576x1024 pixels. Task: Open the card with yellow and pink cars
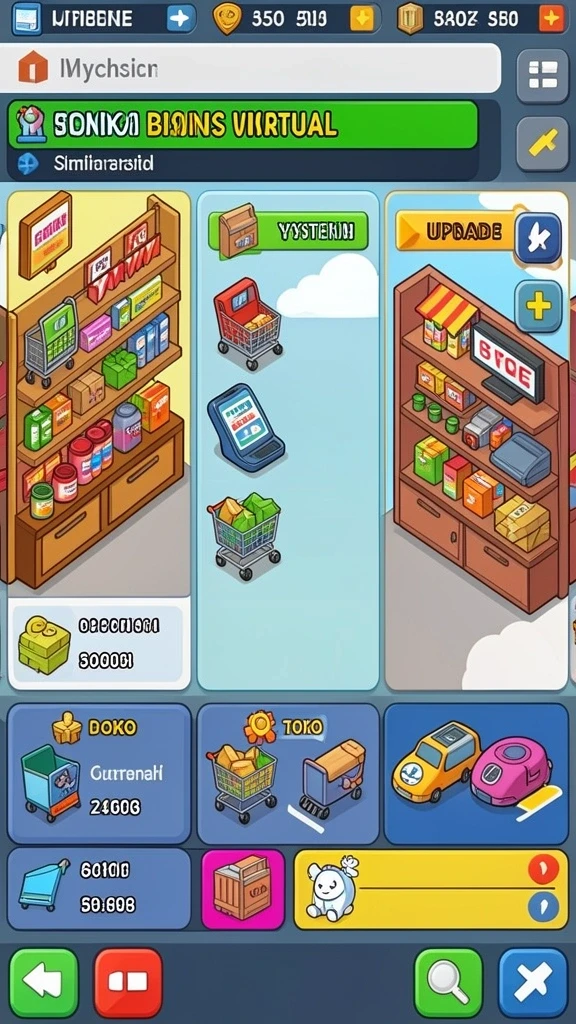(x=476, y=773)
